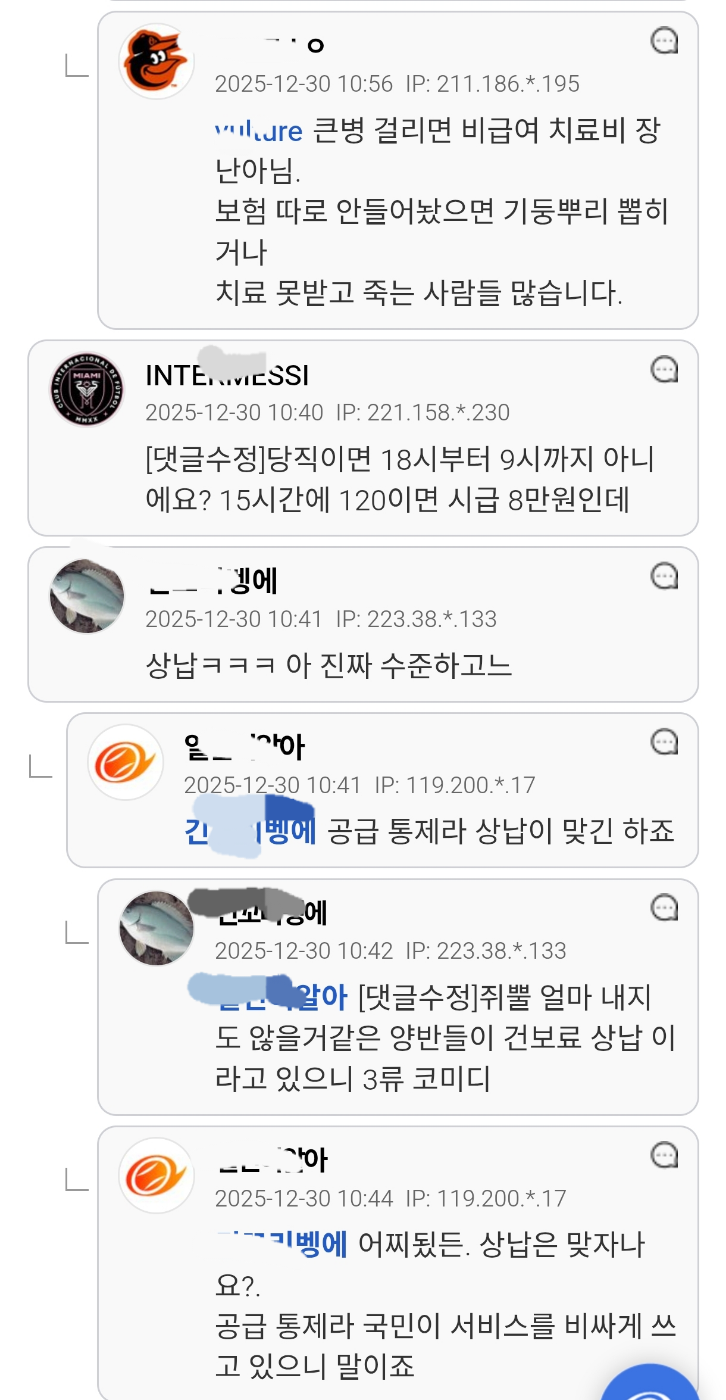
Task: Open INTERMESSI's user profile
Action: pos(227,376)
